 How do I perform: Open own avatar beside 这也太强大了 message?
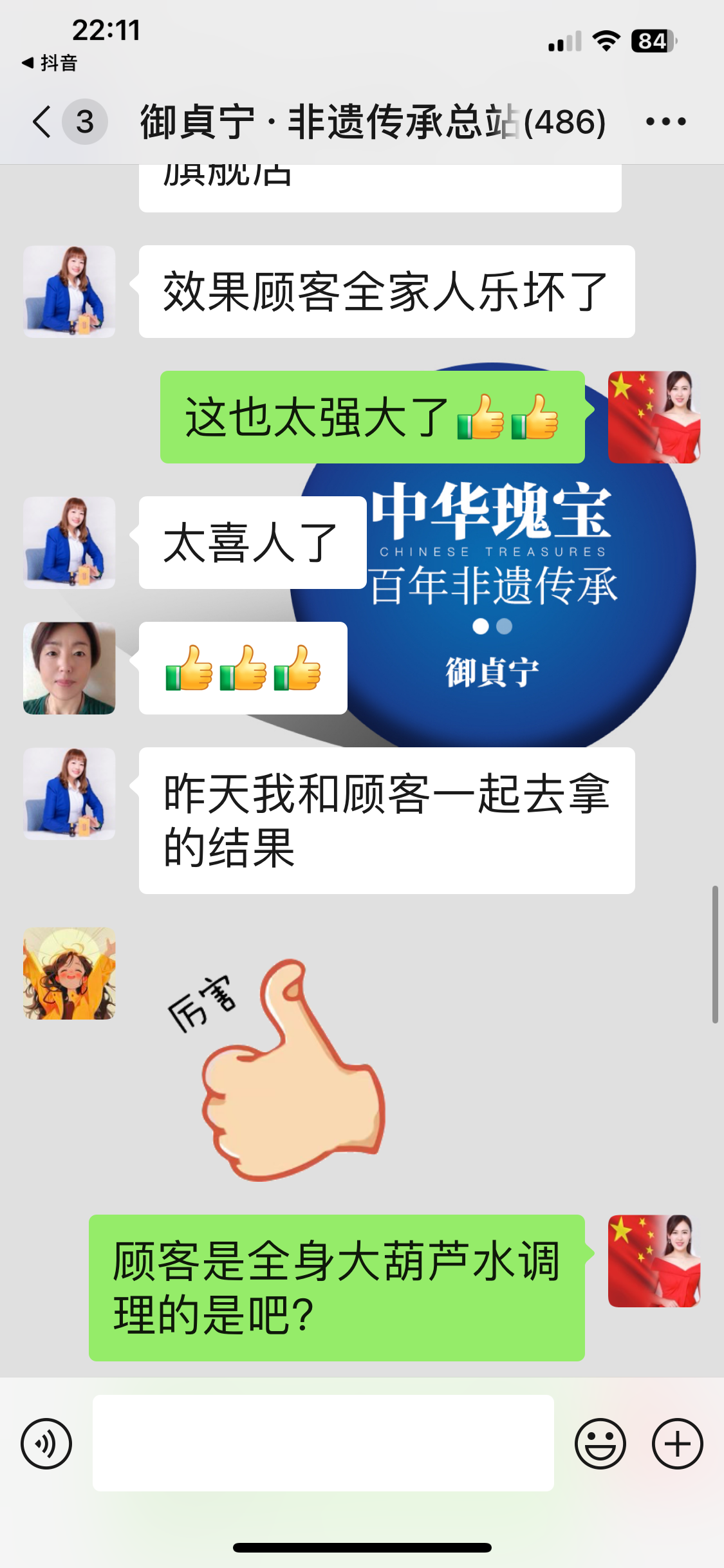(654, 417)
